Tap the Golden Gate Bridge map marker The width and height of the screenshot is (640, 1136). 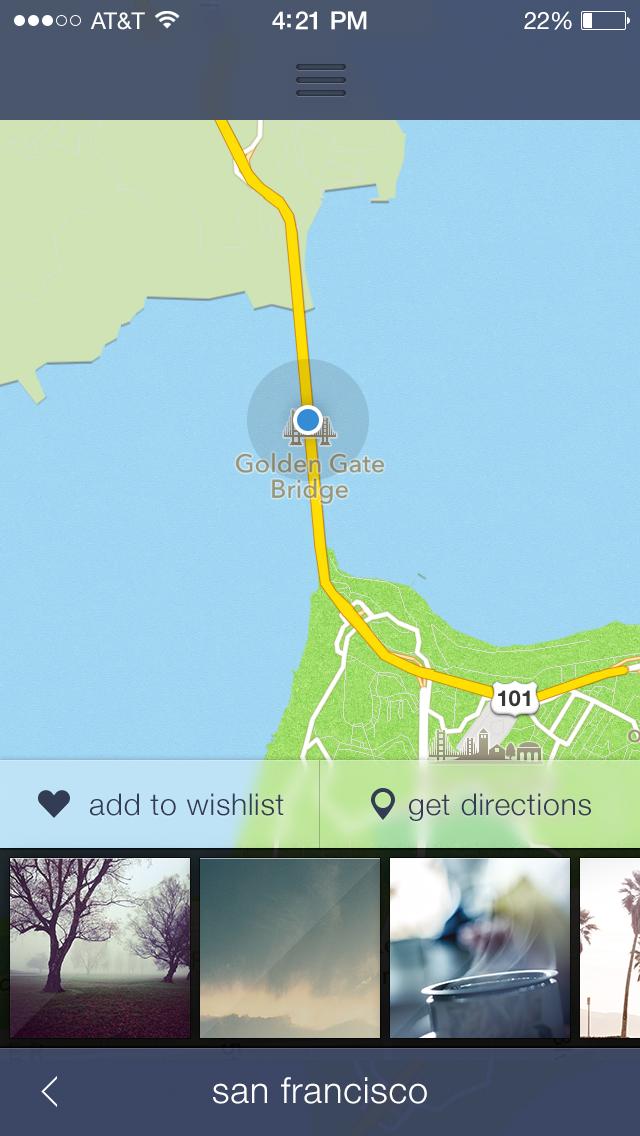(308, 420)
